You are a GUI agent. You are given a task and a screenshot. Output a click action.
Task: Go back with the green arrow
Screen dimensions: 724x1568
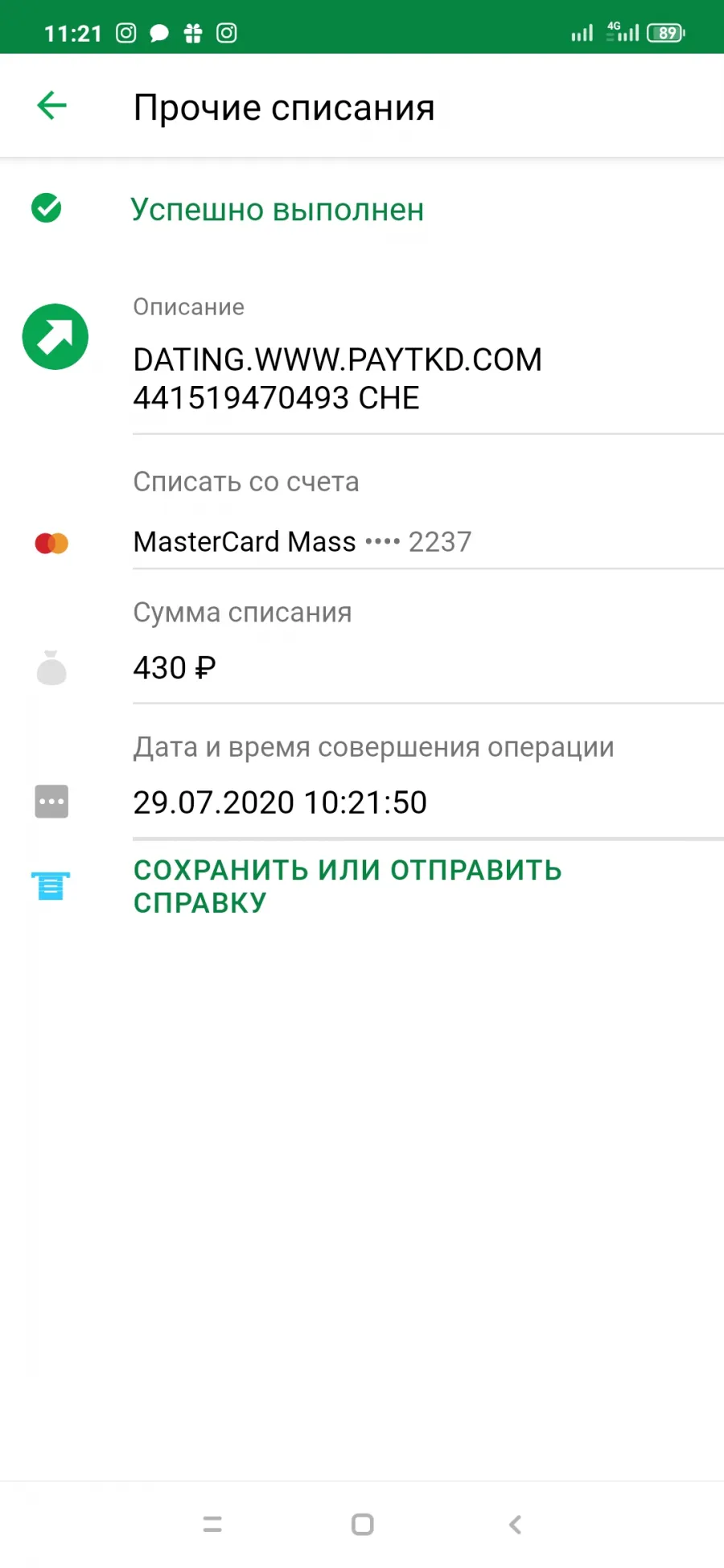[52, 105]
